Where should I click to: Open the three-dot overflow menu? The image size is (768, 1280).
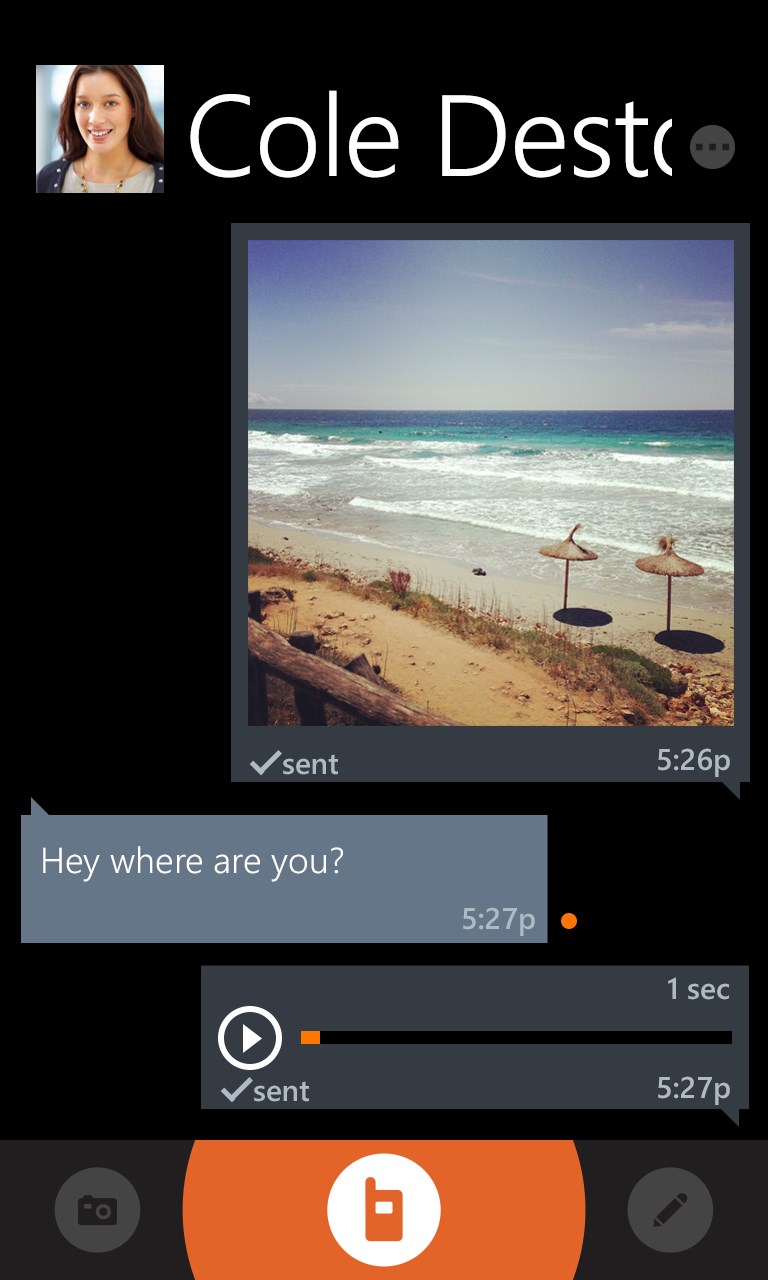tap(712, 147)
